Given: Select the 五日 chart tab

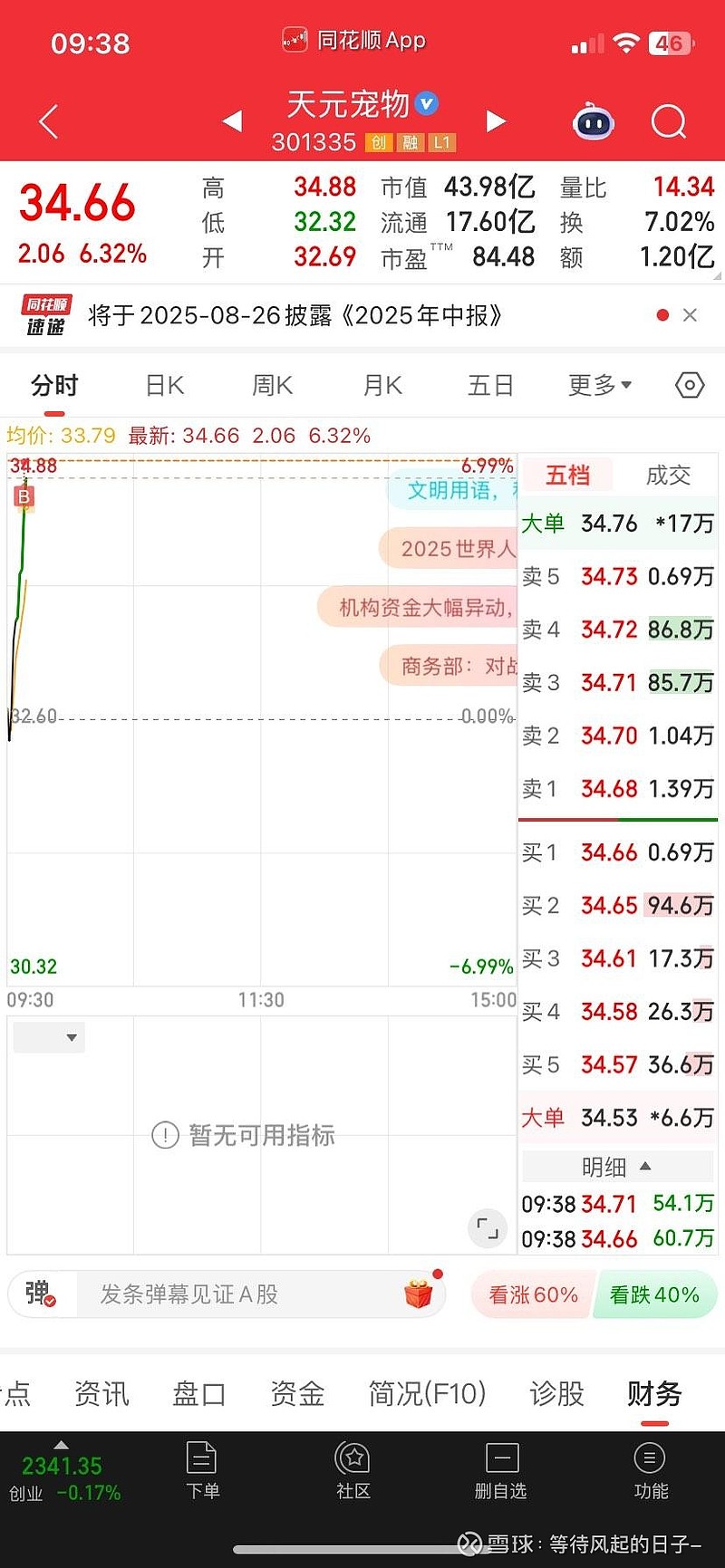Looking at the screenshot, I should click(x=490, y=385).
